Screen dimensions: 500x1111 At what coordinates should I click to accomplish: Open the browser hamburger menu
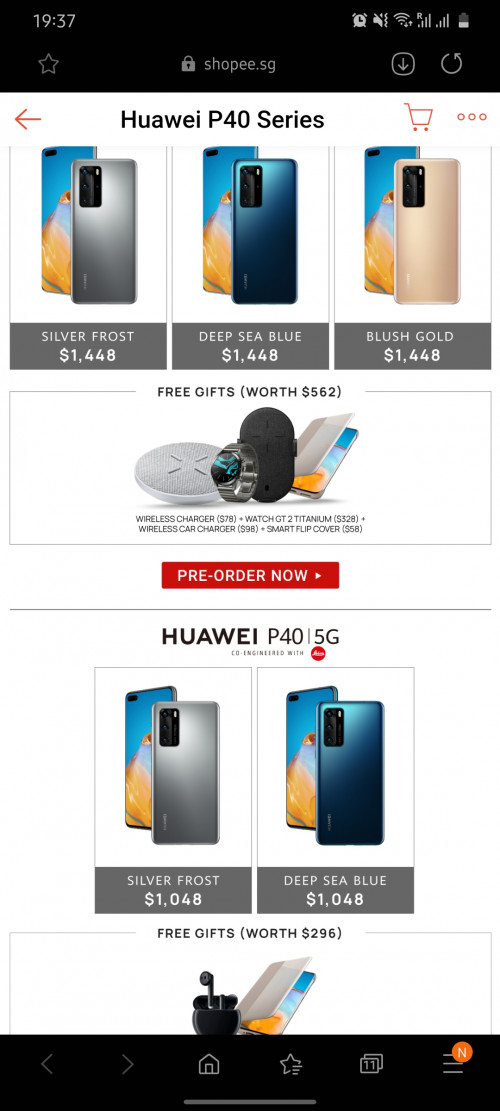[453, 1062]
